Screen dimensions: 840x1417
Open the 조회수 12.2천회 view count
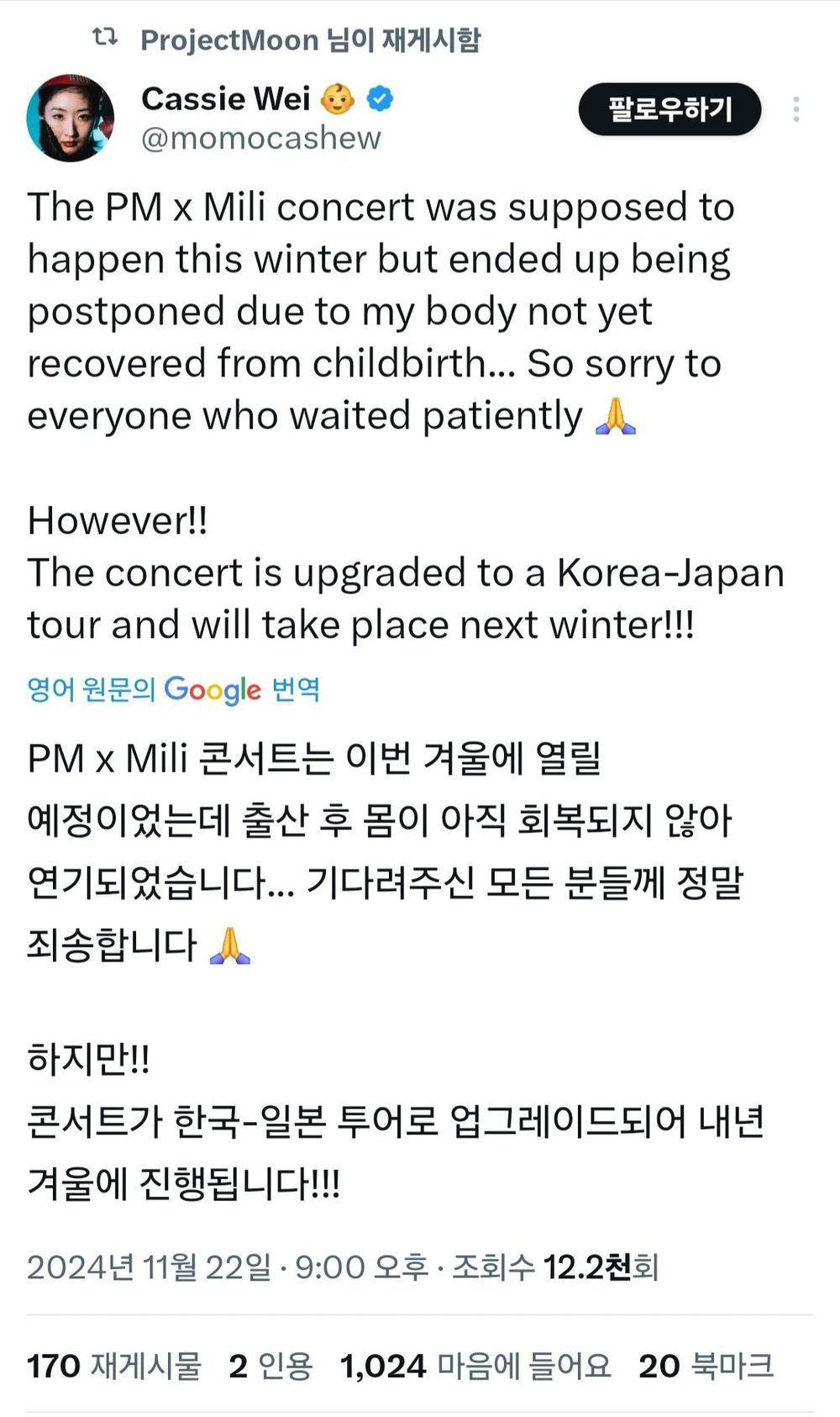(554, 1267)
